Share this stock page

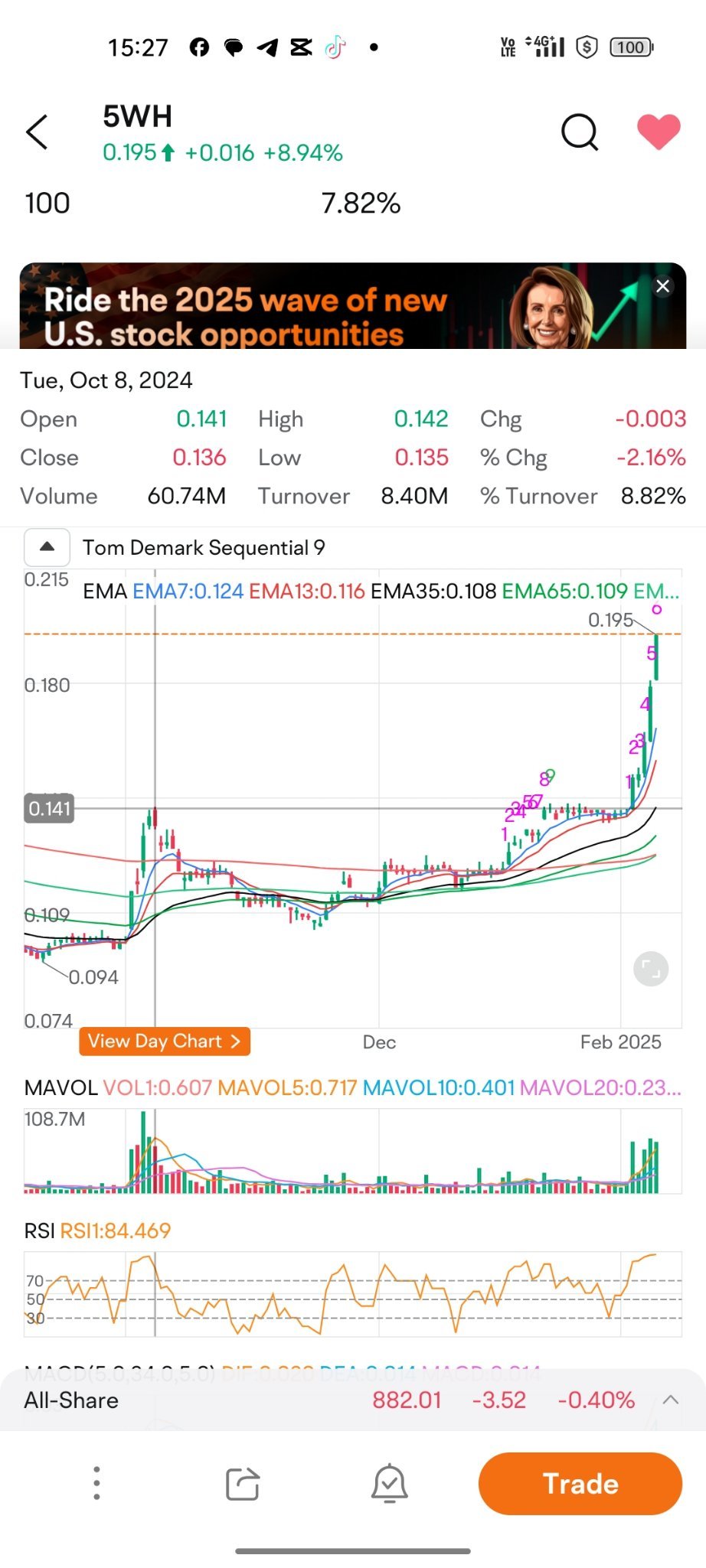point(244,1484)
